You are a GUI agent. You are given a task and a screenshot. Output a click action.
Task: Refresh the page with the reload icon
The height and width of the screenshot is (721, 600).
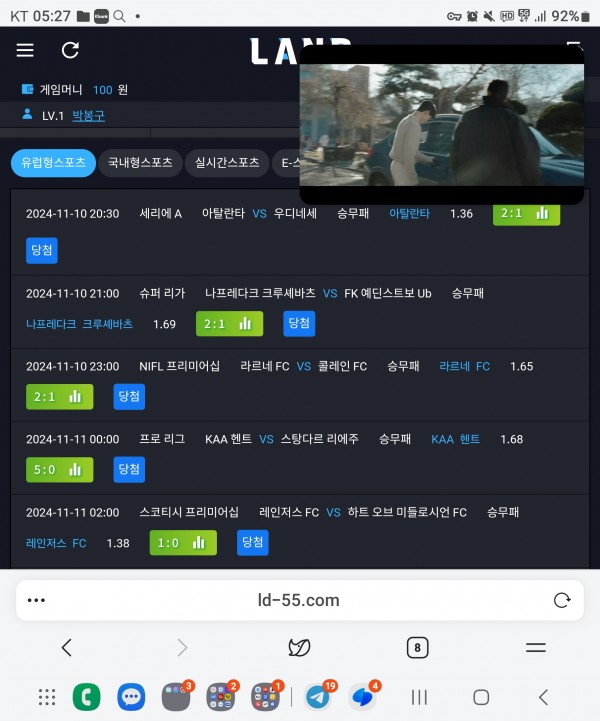pyautogui.click(x=70, y=50)
